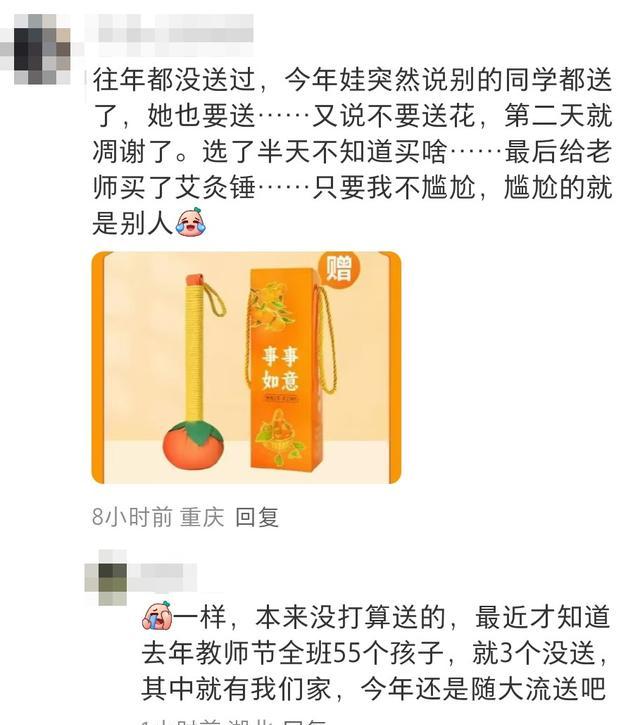Reply to the comment from 重庆
Image resolution: width=640 pixels, height=725 pixels.
point(257,517)
